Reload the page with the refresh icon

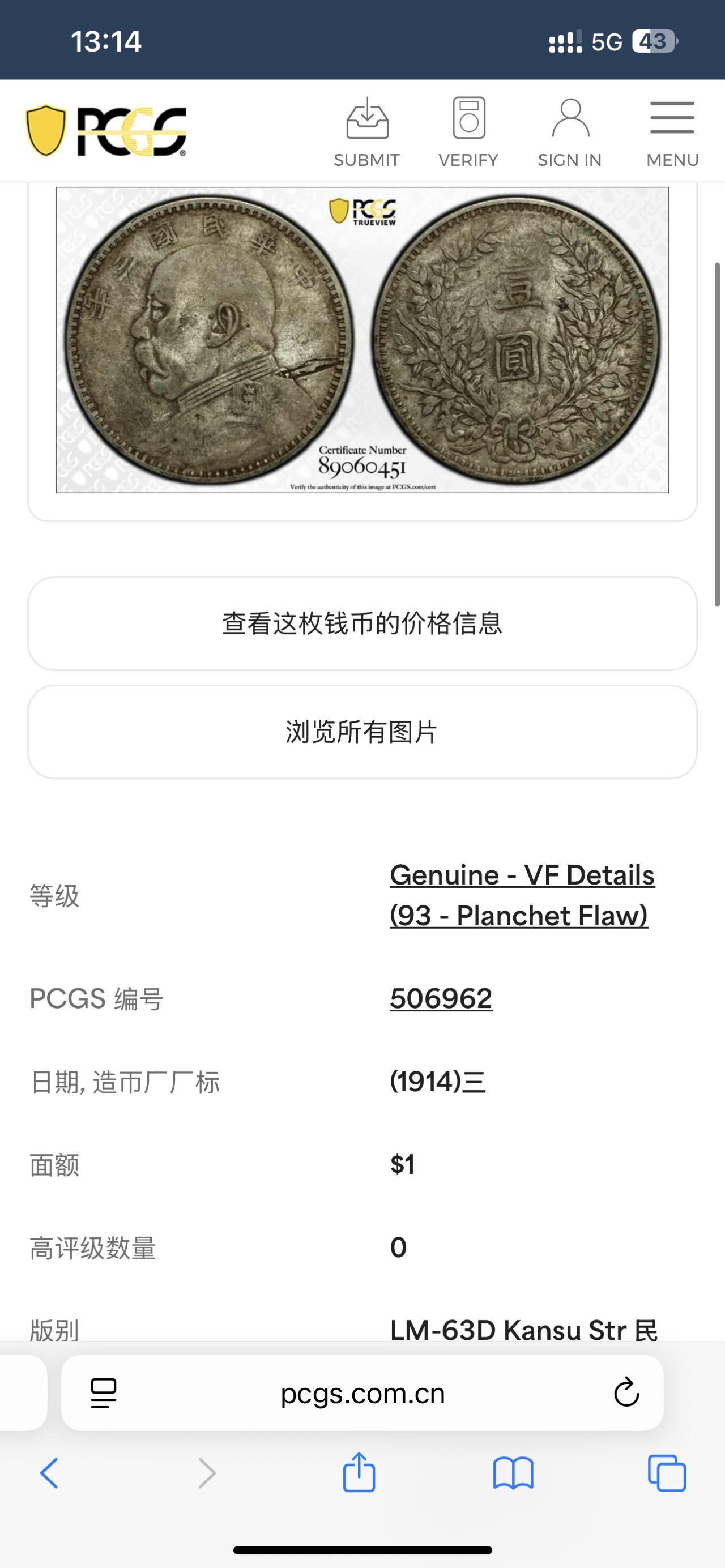pyautogui.click(x=626, y=1392)
